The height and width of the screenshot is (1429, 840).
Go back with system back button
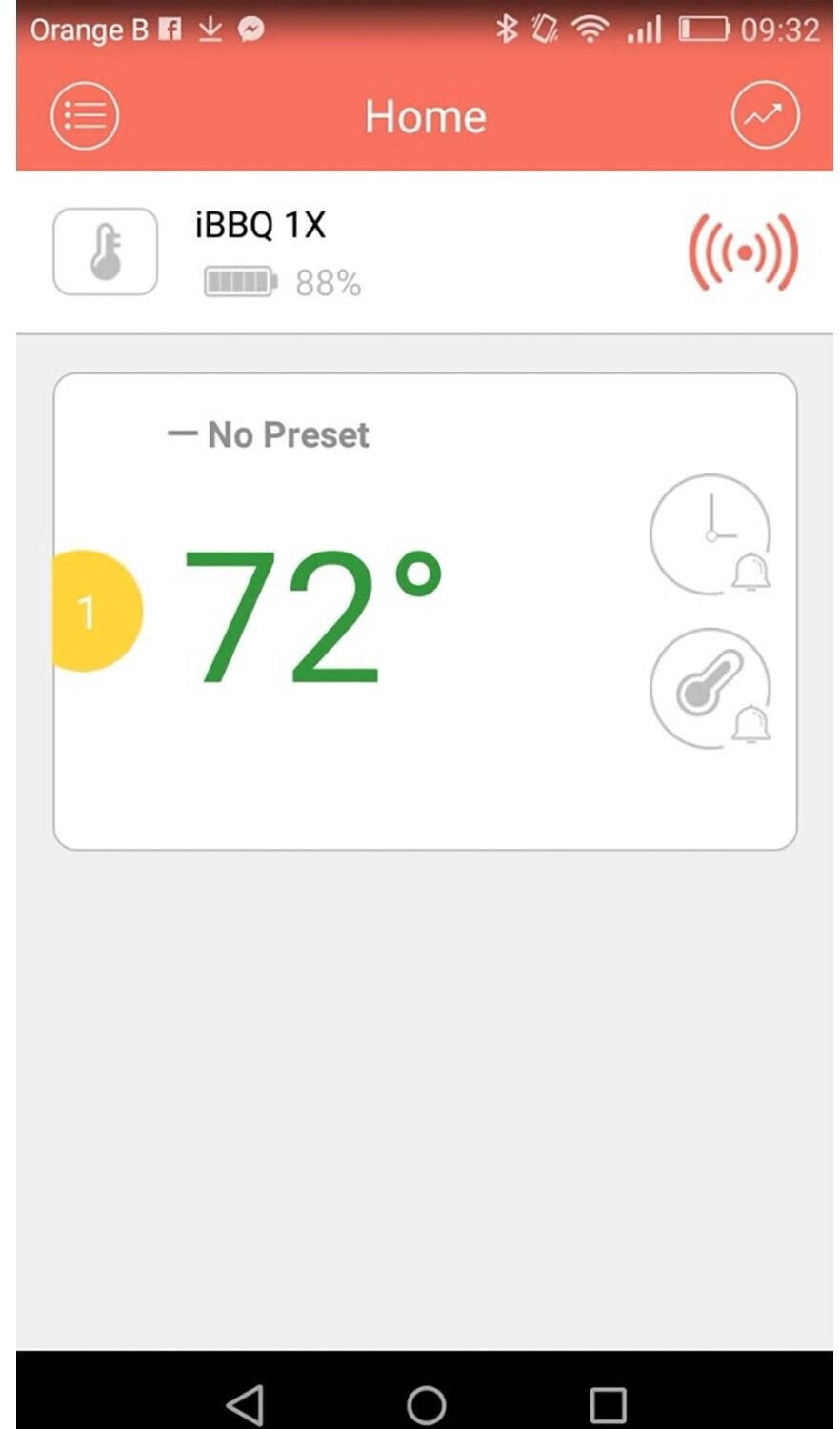[x=245, y=1404]
